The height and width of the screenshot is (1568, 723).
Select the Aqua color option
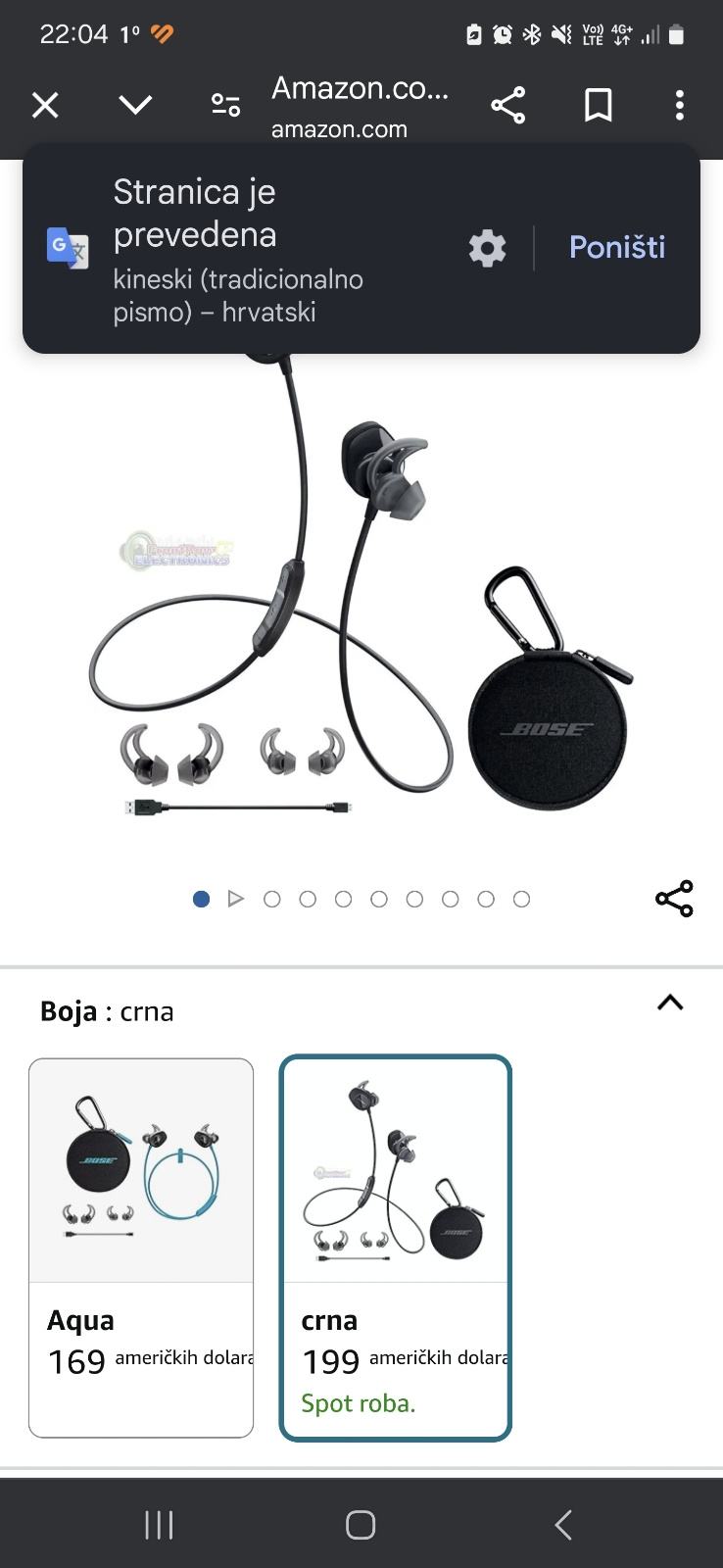click(x=141, y=1247)
